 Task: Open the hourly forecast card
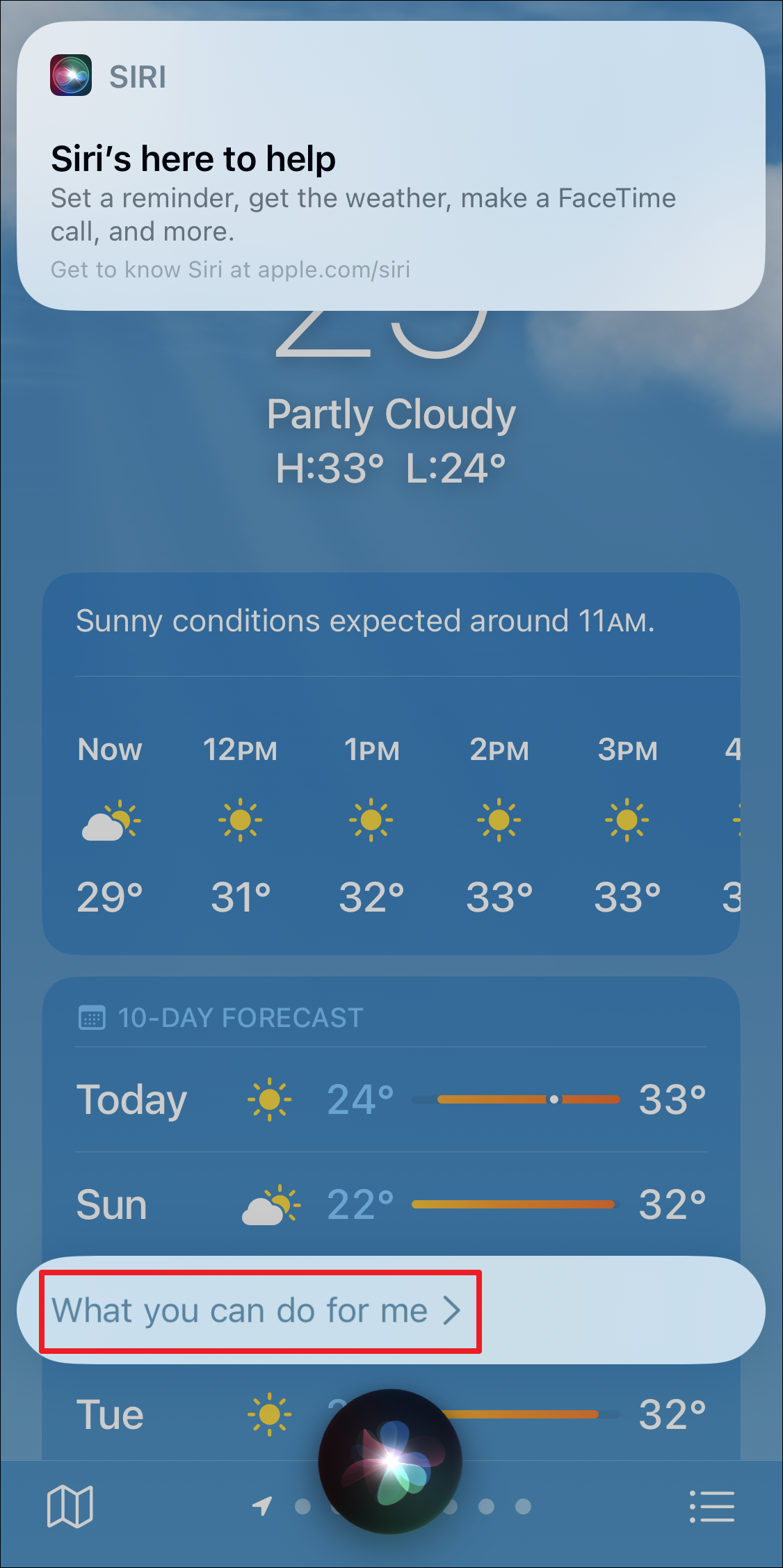pos(391,821)
